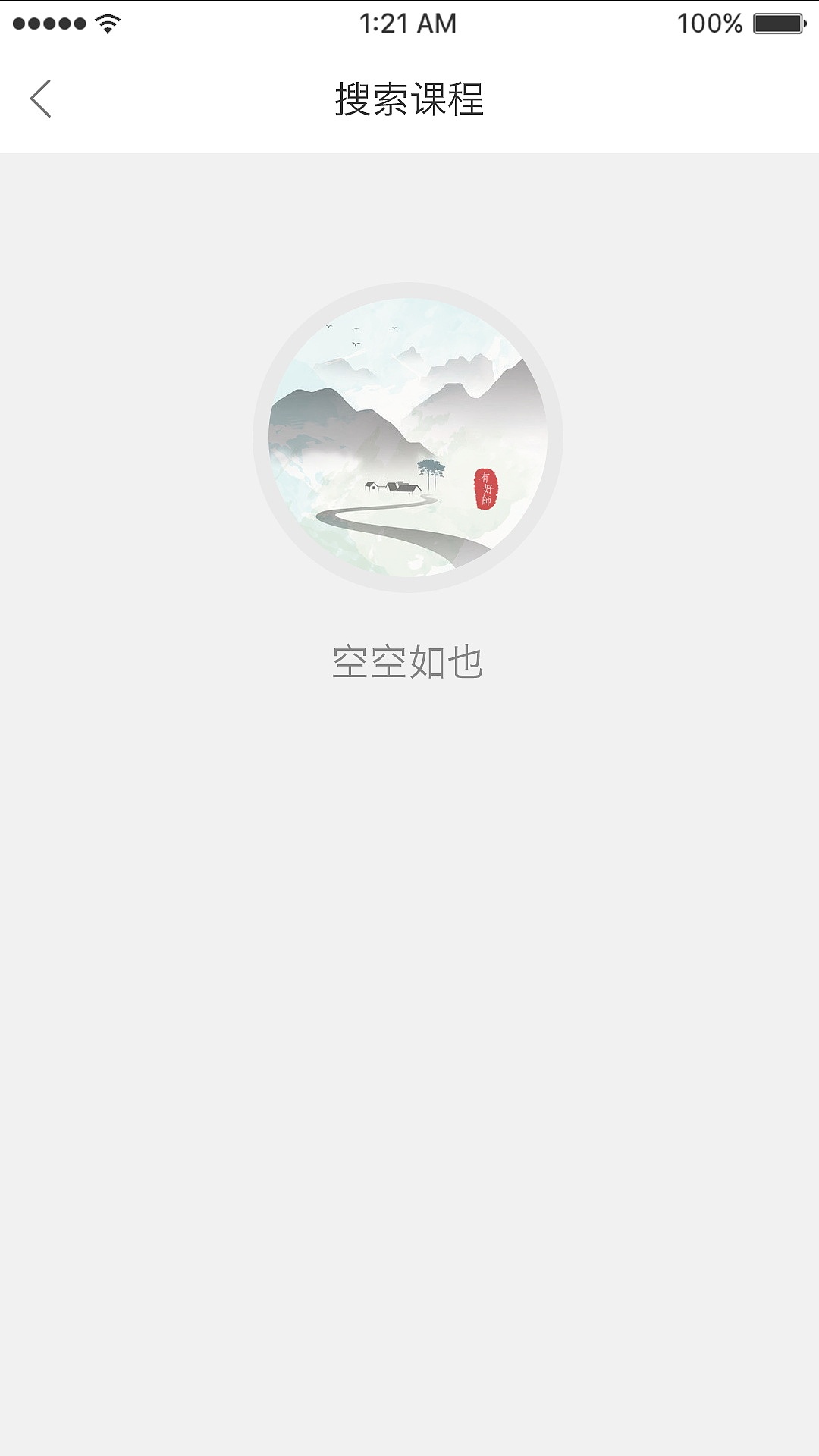Select the pine tree in the circle graphic
The width and height of the screenshot is (819, 1456).
point(431,470)
